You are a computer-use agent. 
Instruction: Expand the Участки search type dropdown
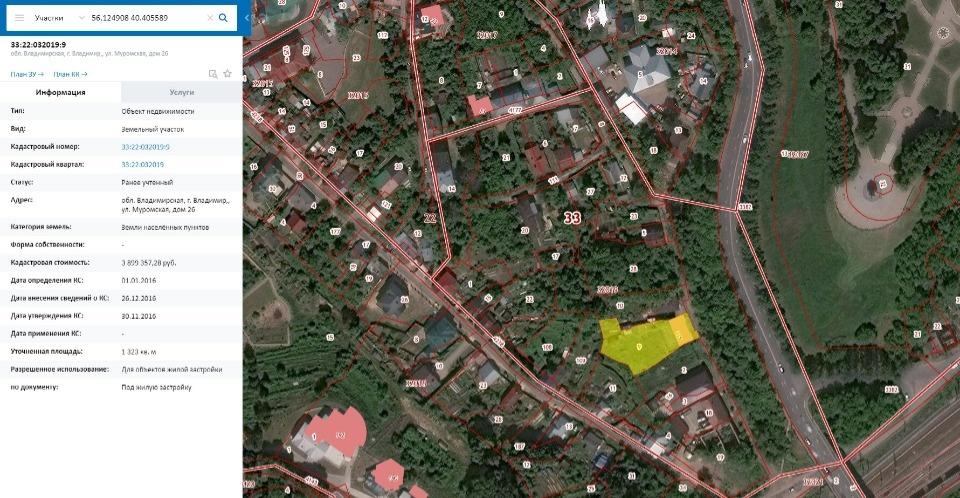click(58, 18)
